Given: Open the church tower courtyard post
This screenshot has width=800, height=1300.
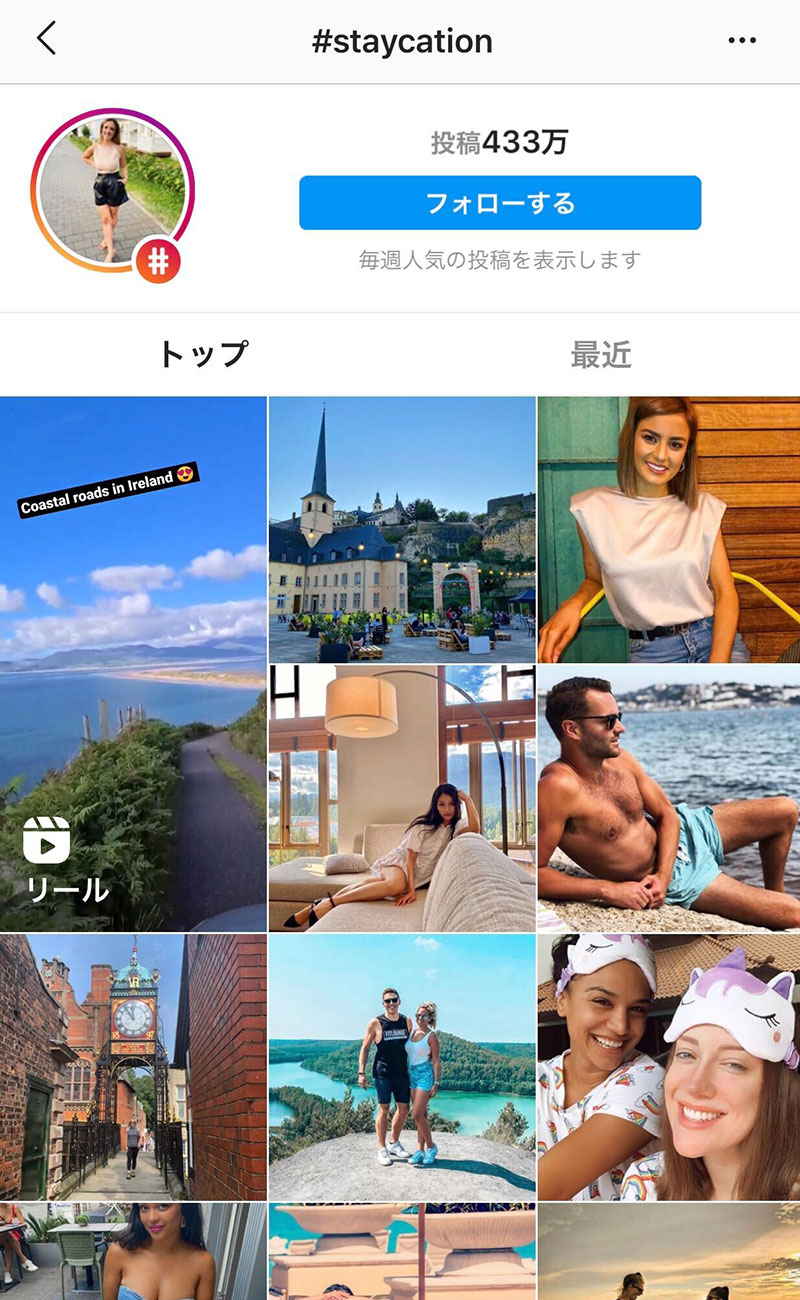Looking at the screenshot, I should (402, 529).
